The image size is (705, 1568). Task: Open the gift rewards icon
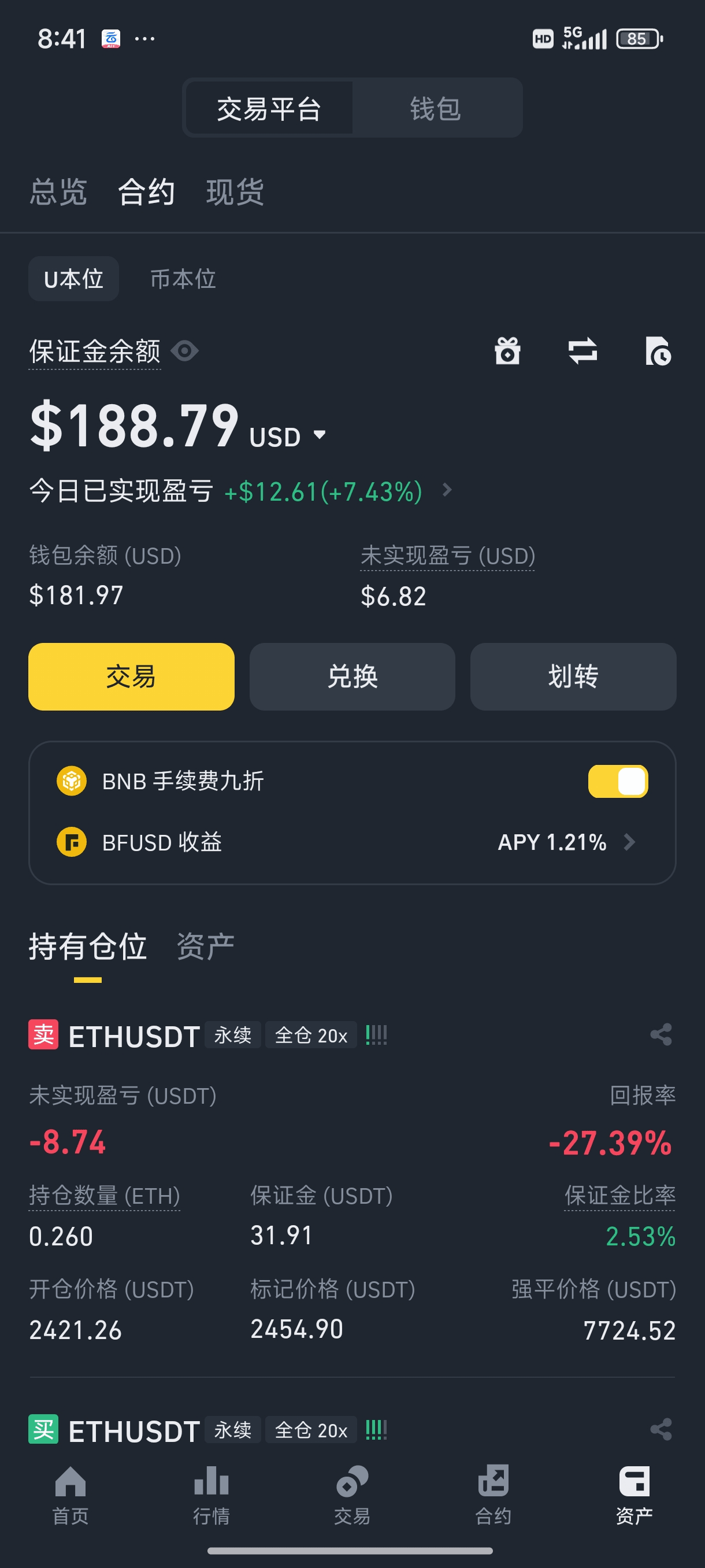(x=507, y=351)
